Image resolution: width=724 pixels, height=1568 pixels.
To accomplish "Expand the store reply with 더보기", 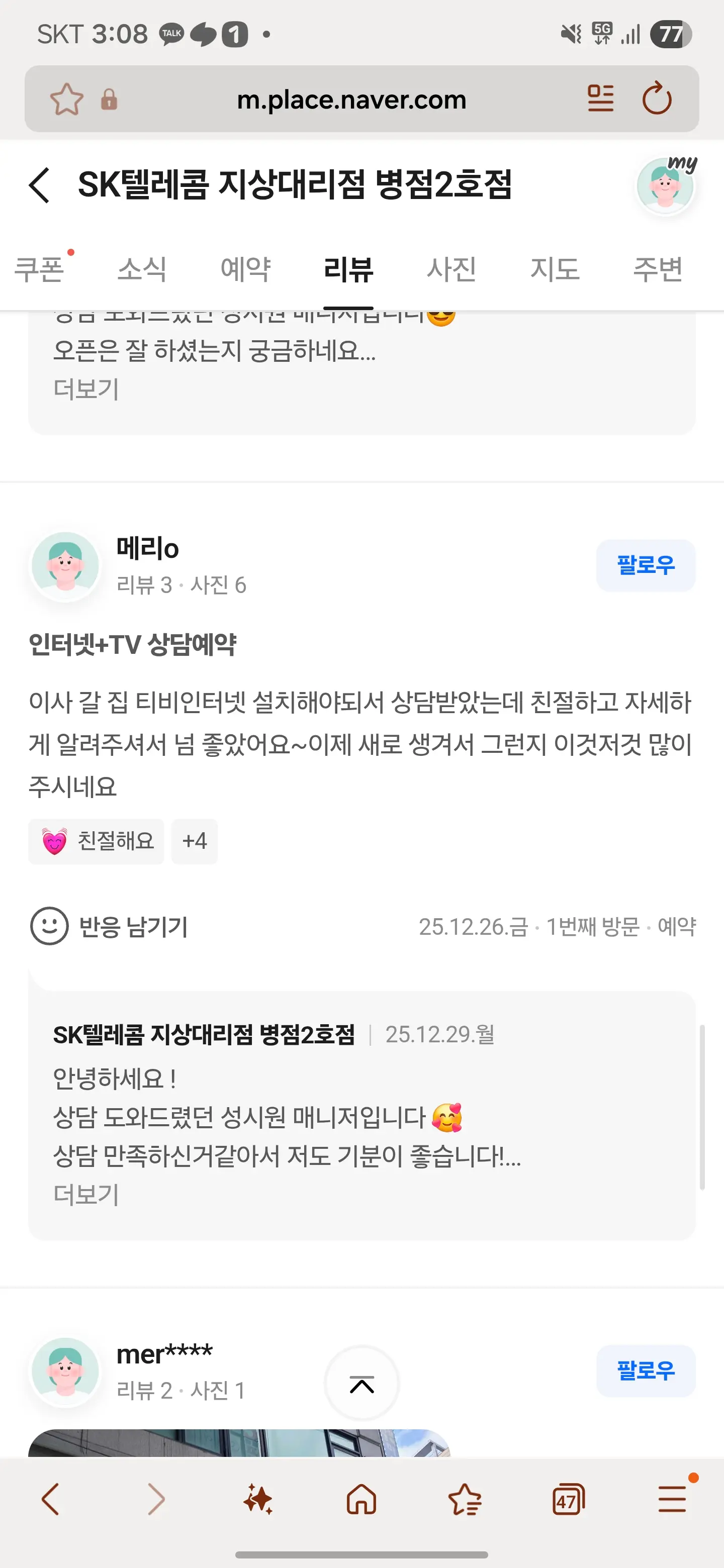I will click(x=86, y=1194).
